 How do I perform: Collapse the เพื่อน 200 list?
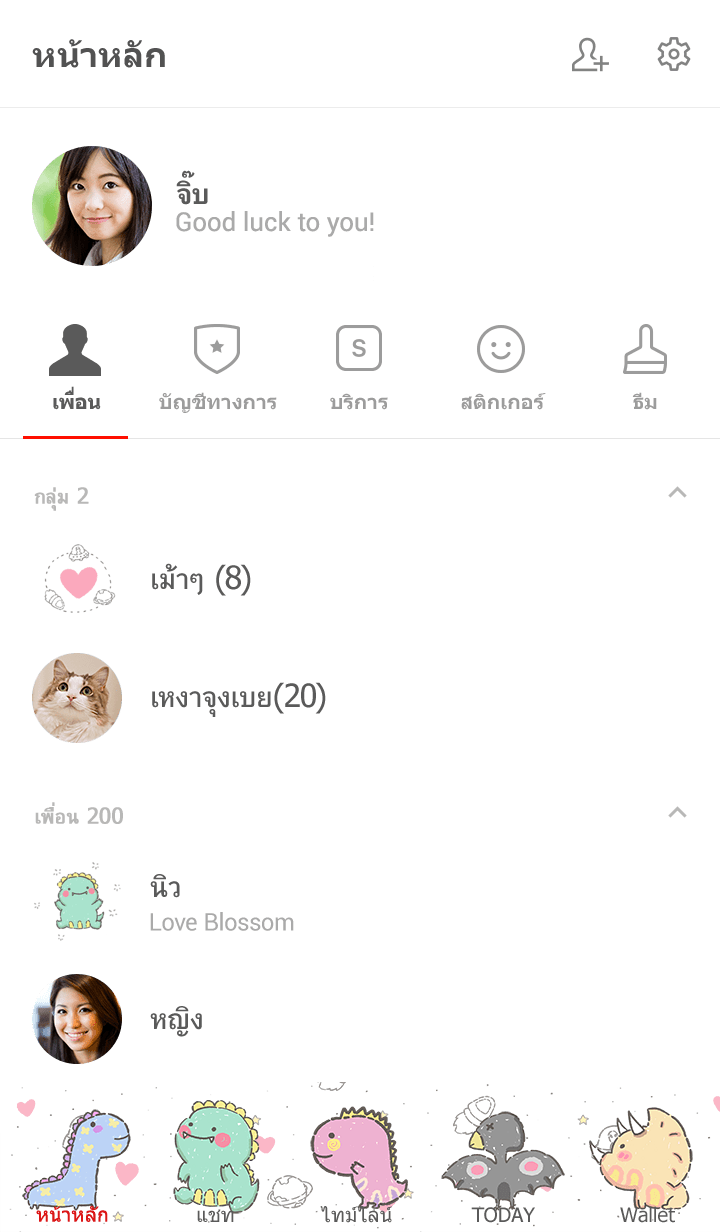tap(677, 813)
